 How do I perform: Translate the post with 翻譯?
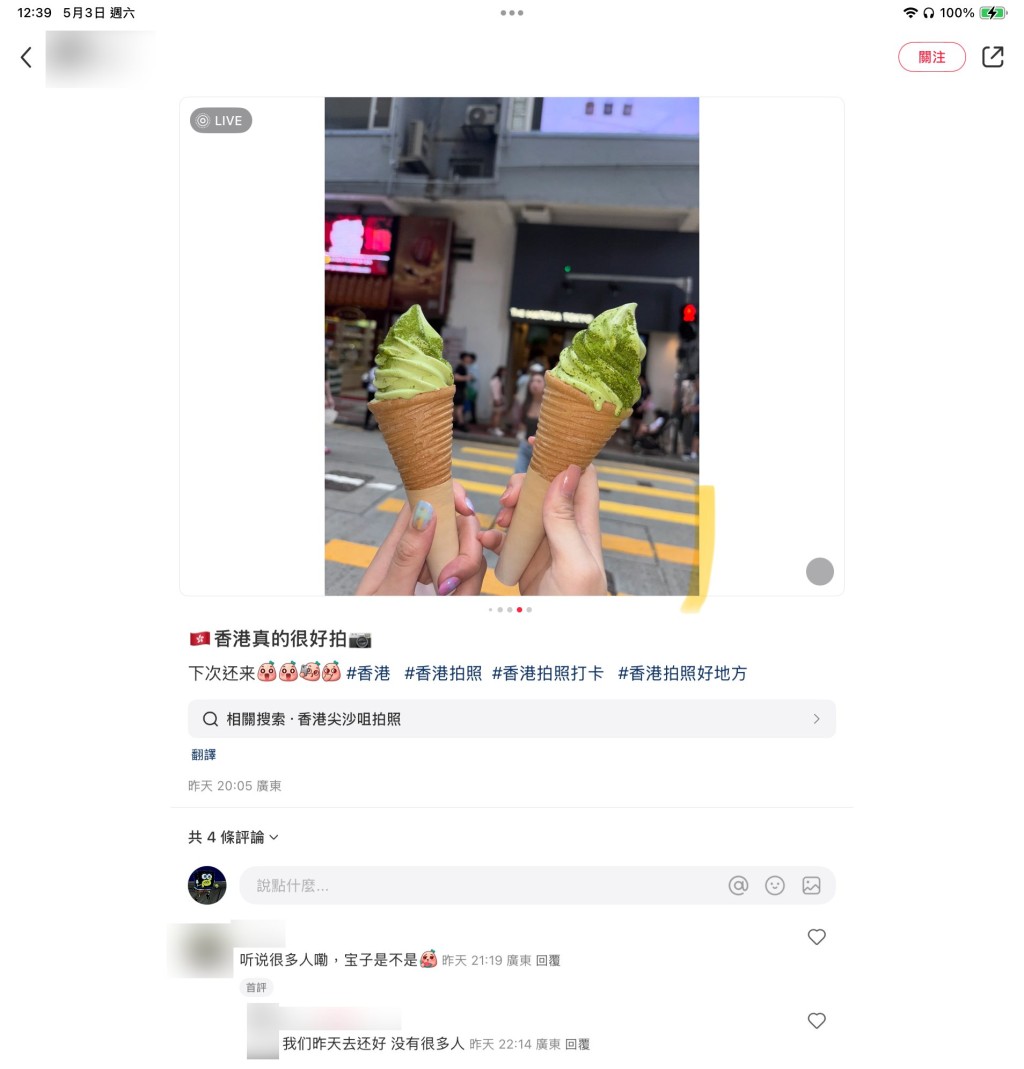204,755
